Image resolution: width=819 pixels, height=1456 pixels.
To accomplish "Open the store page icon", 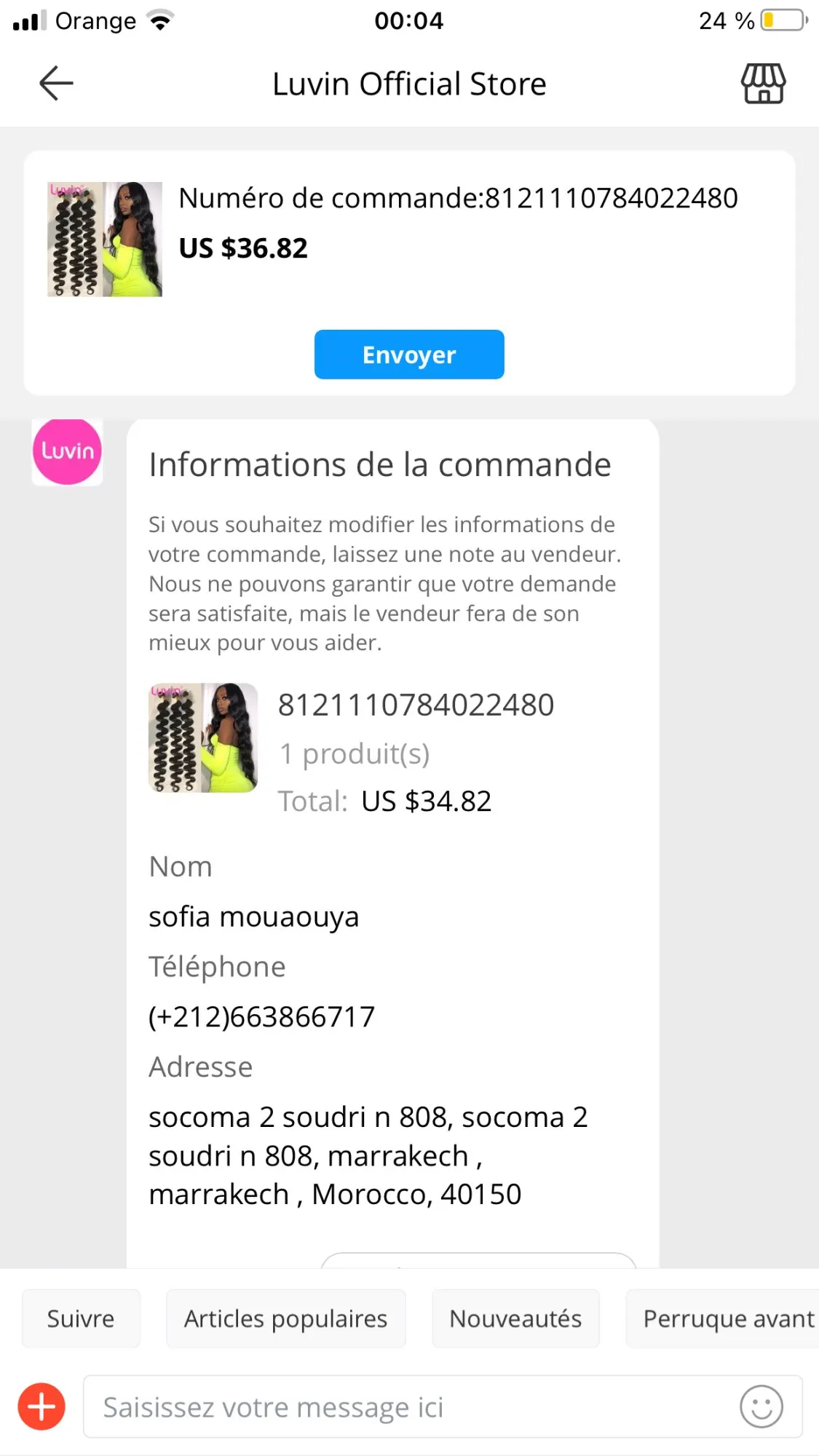I will pos(763,83).
